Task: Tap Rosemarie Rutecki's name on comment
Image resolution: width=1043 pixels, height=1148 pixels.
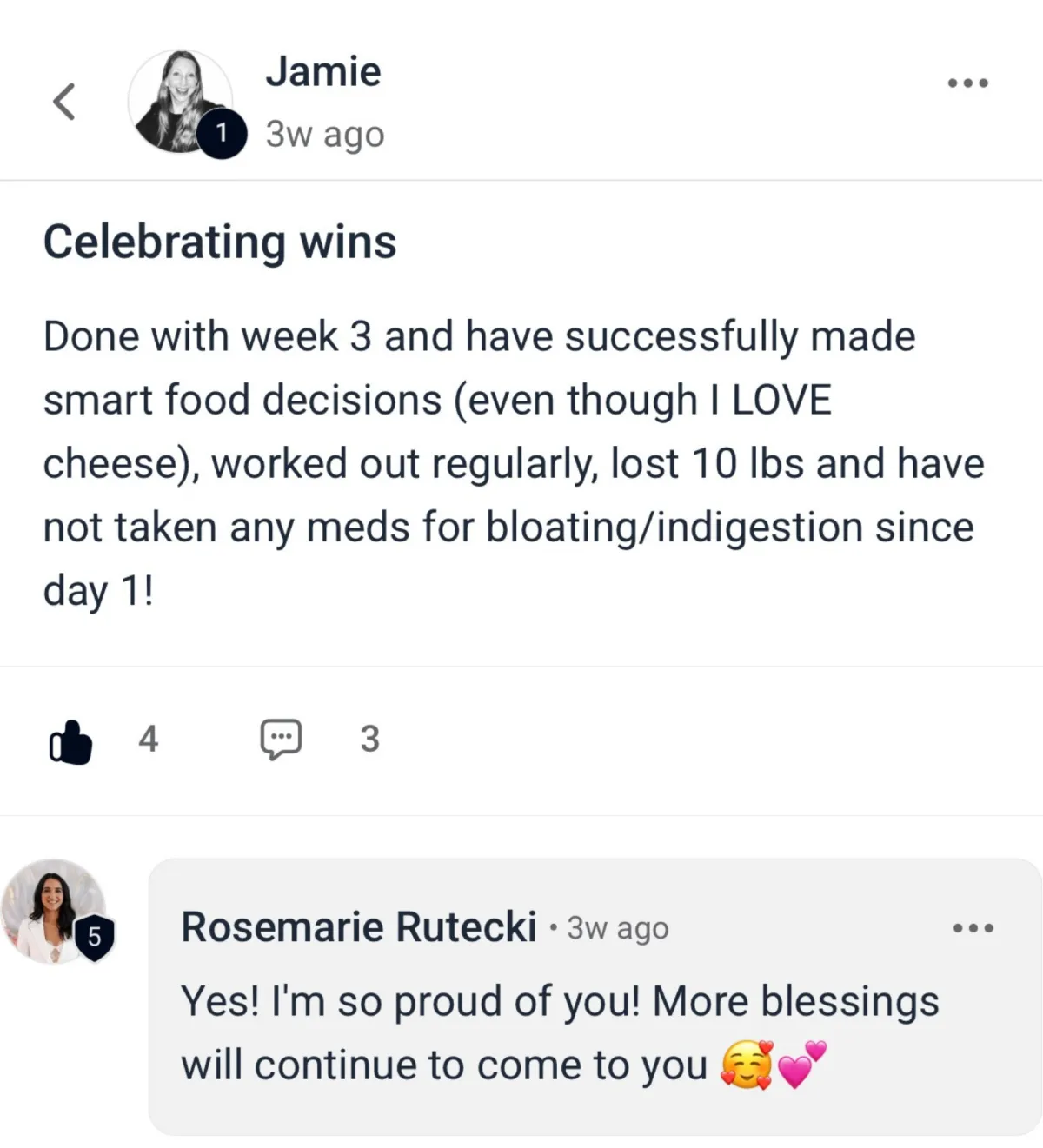Action: point(358,927)
